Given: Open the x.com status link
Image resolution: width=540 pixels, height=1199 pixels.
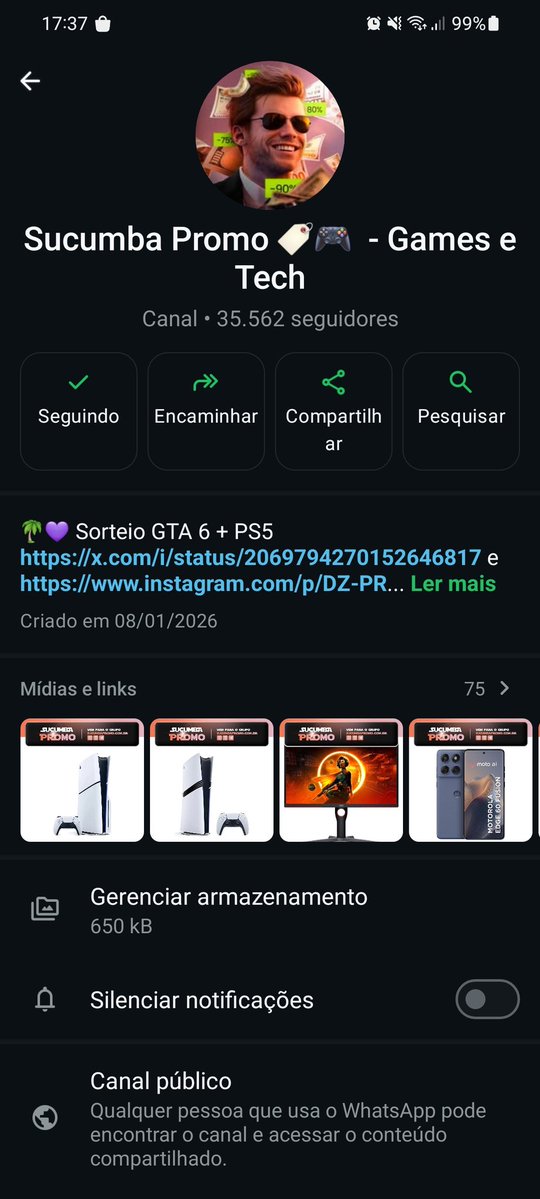Looking at the screenshot, I should pos(250,557).
